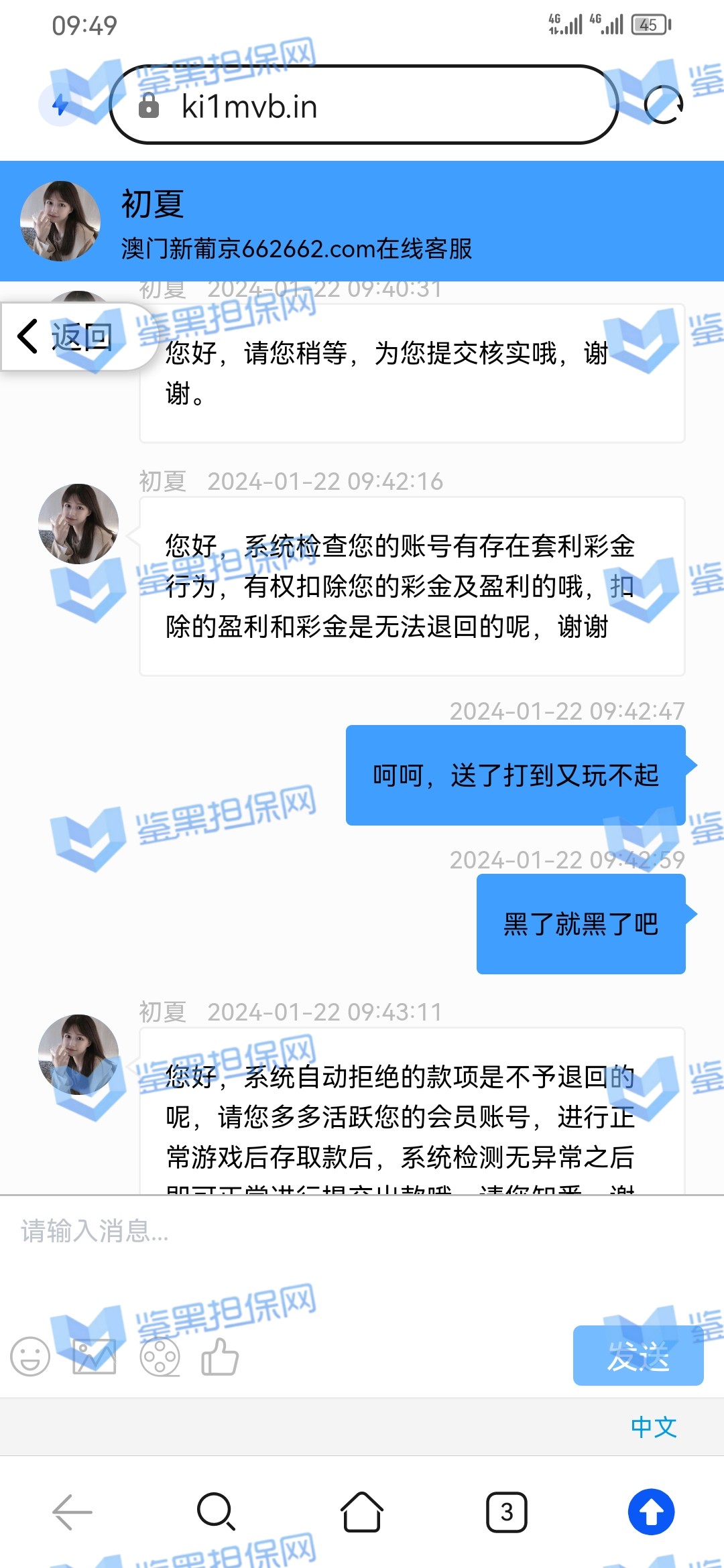Tap the 发送 send button
This screenshot has height=1568, width=724.
638,1356
